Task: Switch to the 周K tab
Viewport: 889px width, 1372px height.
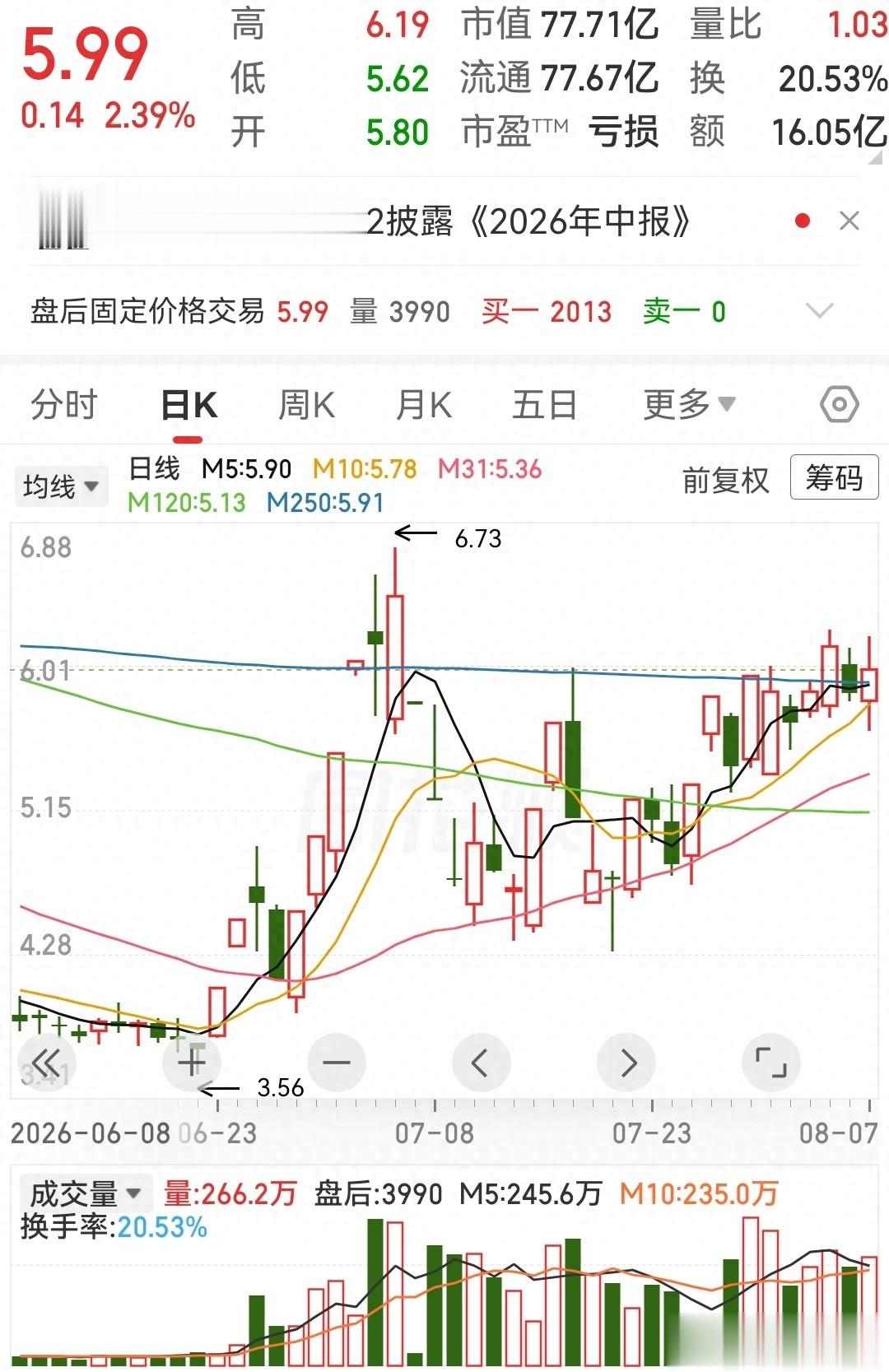Action: [x=306, y=405]
